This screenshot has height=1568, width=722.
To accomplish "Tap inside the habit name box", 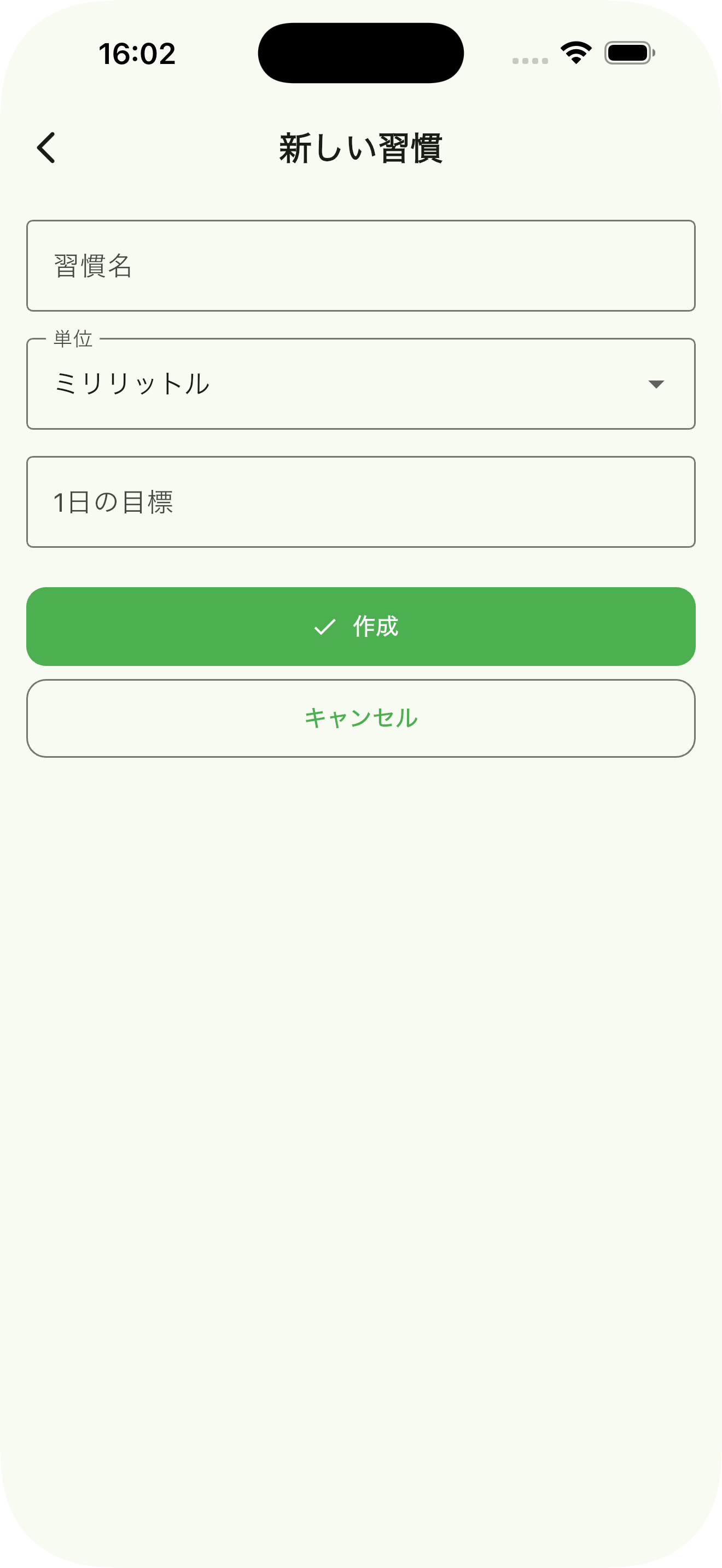I will click(361, 265).
